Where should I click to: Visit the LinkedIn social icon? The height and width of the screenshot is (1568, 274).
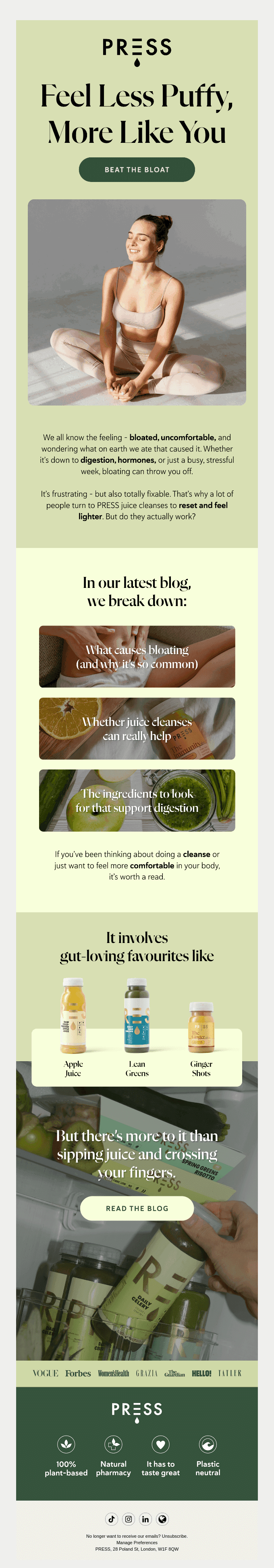click(x=145, y=1519)
